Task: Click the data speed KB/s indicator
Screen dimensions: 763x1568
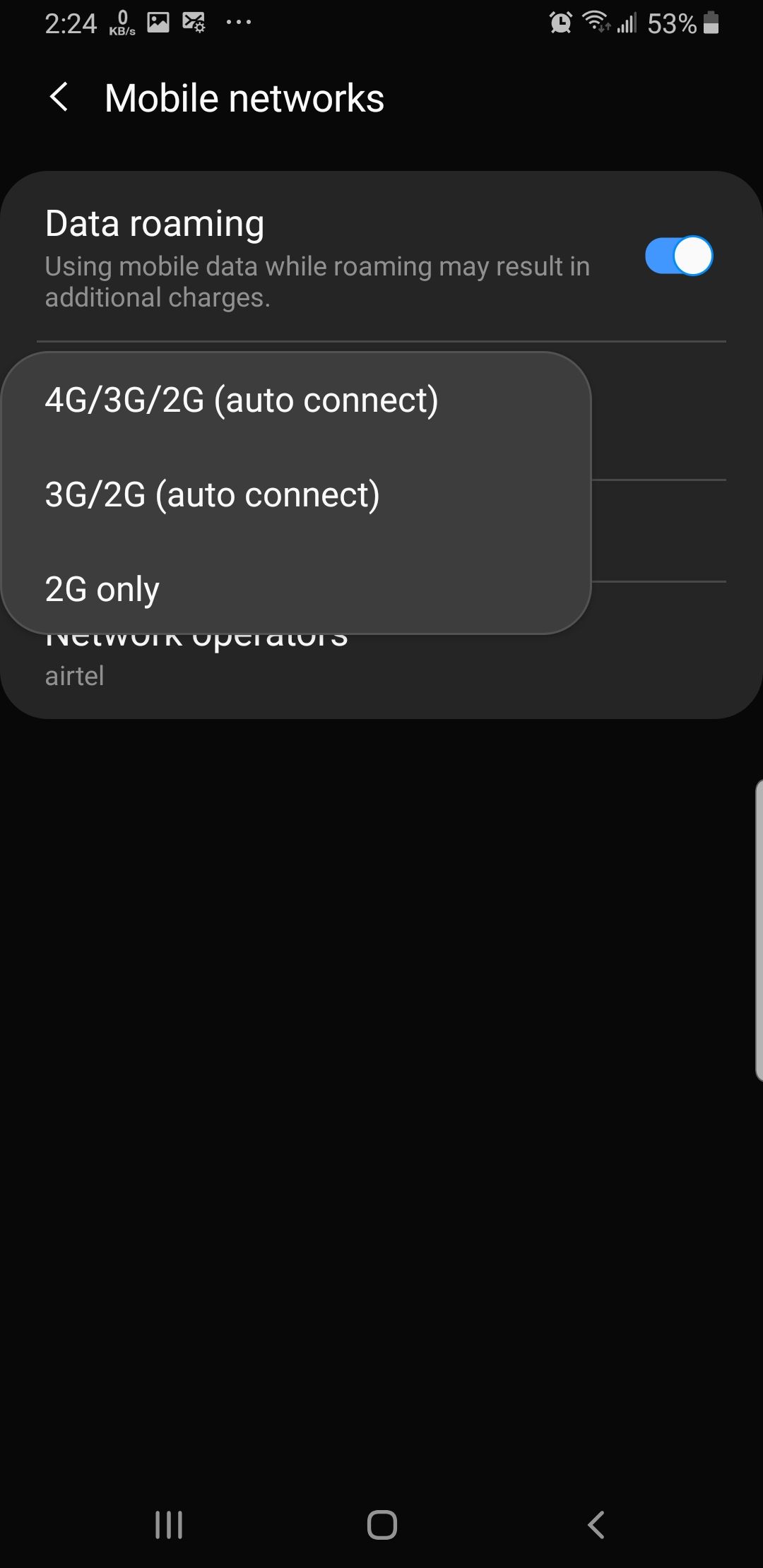Action: [120, 22]
